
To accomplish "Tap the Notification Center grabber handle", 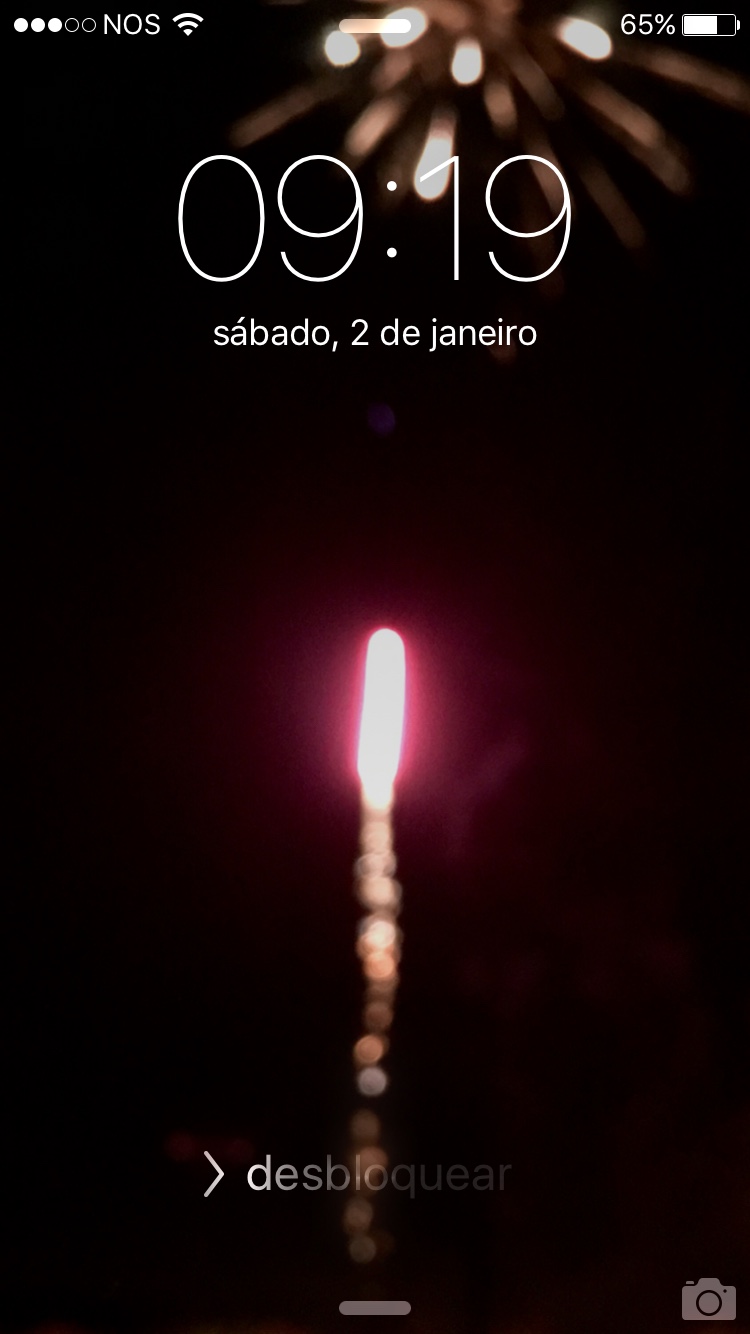I will pos(375,26).
